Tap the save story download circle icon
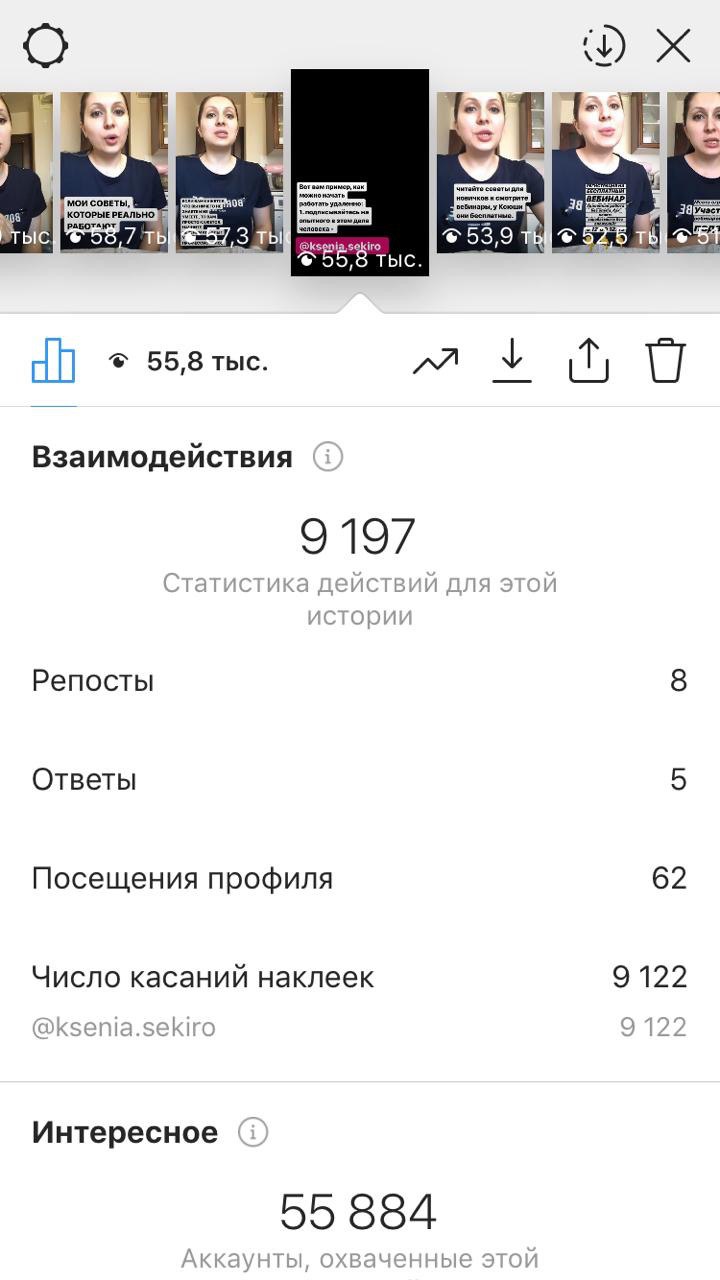This screenshot has width=720, height=1280. (604, 46)
